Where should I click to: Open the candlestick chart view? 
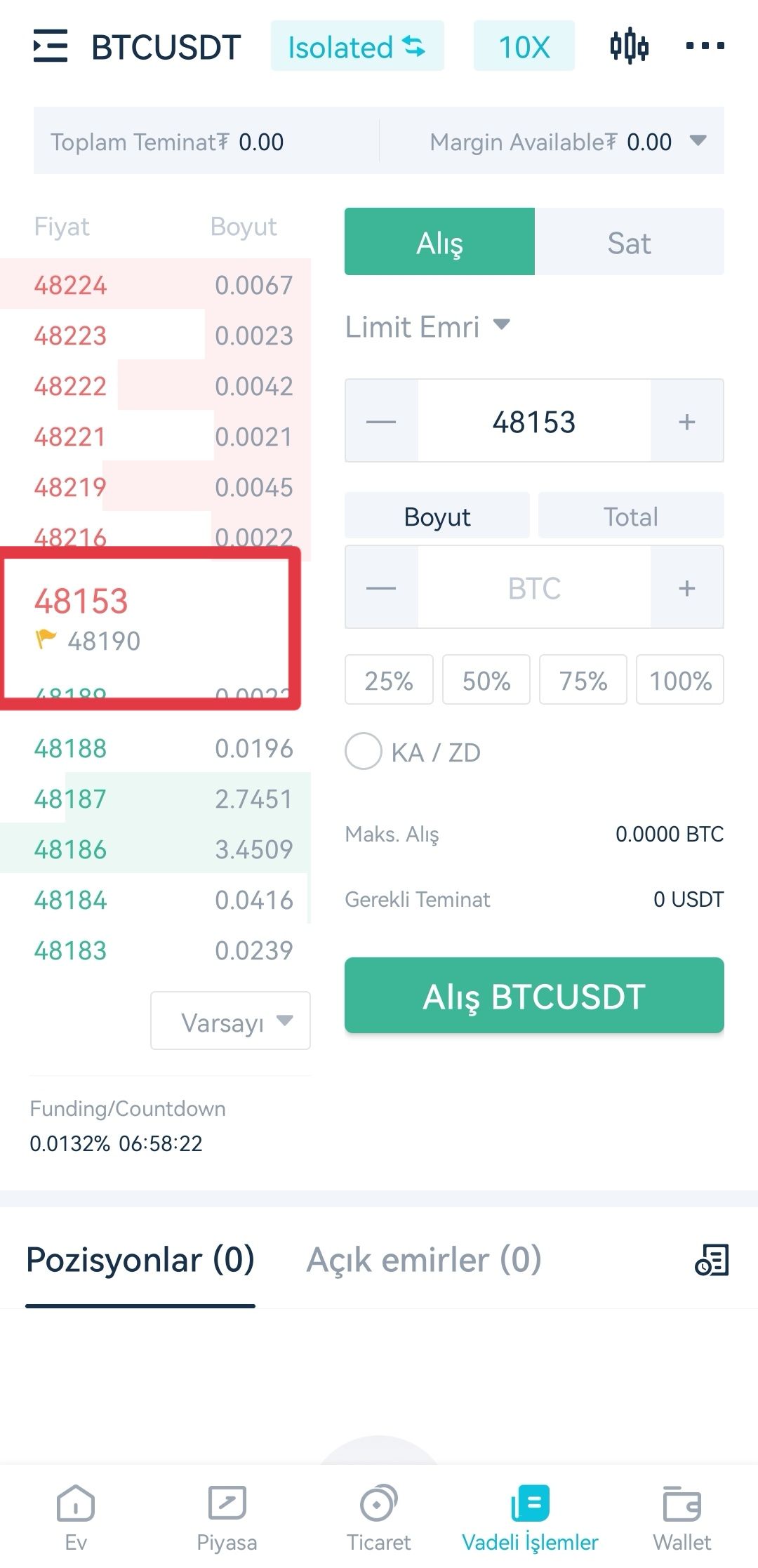click(x=629, y=46)
